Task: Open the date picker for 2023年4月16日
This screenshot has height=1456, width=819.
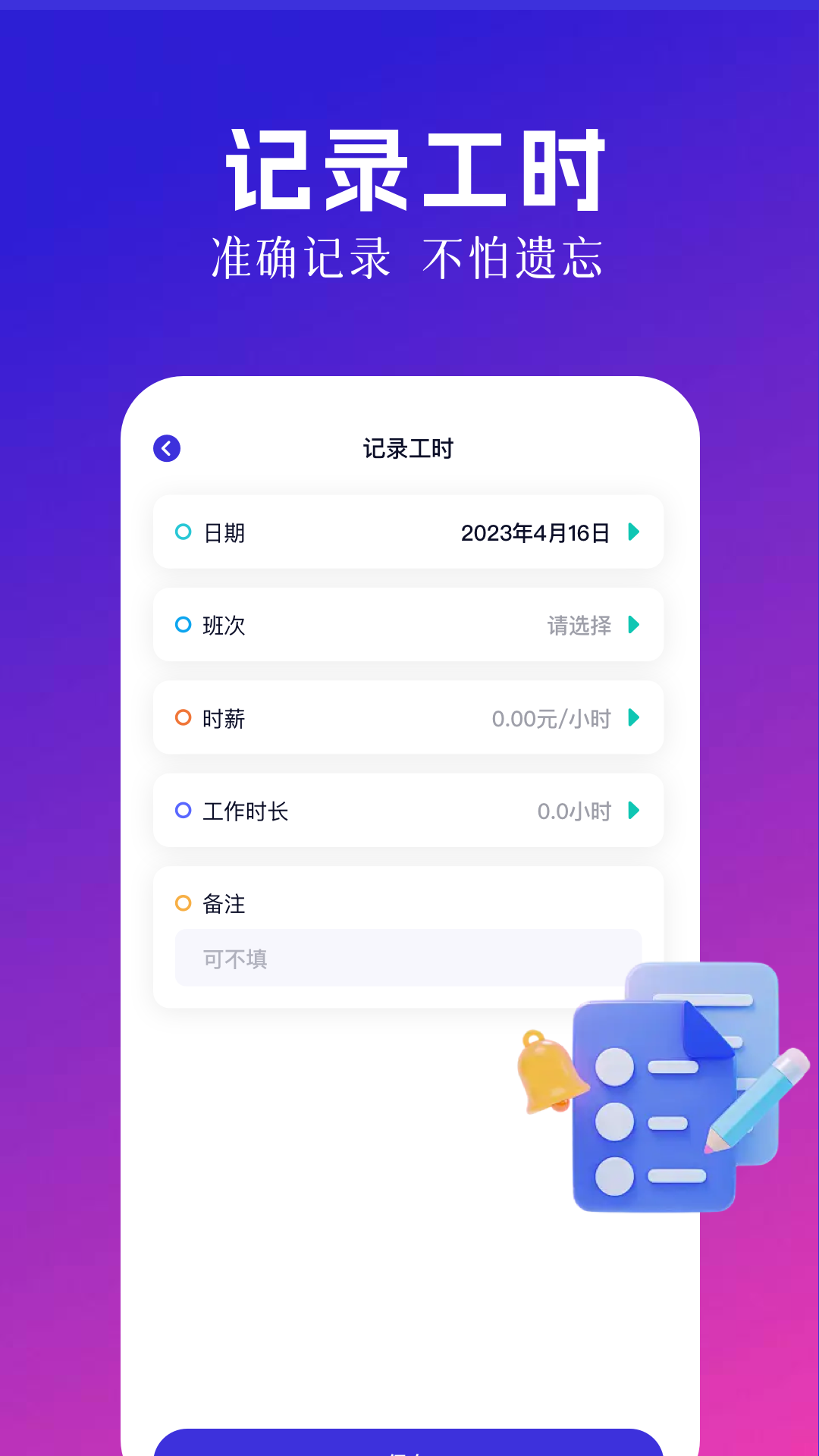Action: pos(535,532)
